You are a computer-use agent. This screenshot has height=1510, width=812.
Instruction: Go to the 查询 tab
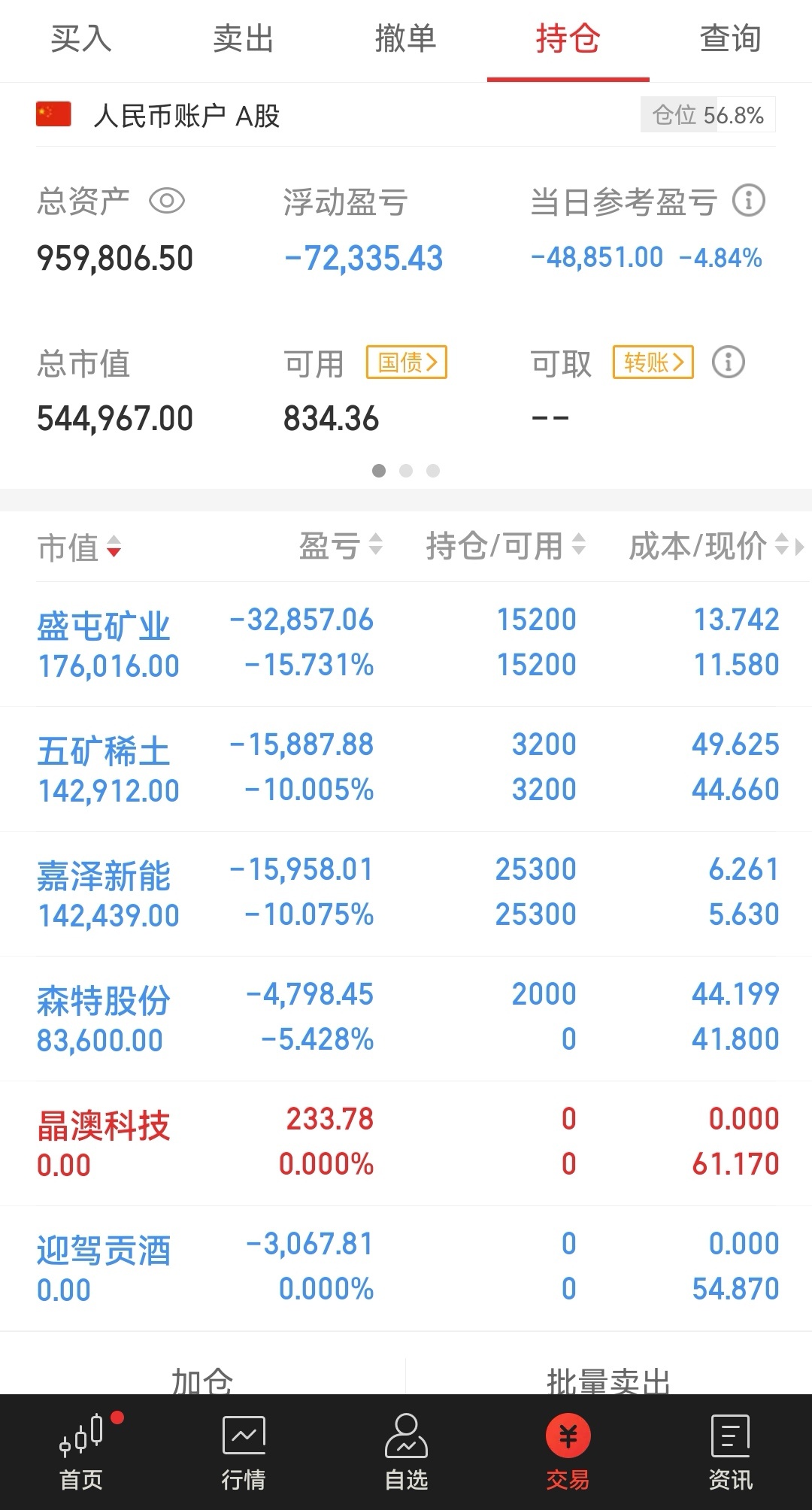[x=730, y=39]
